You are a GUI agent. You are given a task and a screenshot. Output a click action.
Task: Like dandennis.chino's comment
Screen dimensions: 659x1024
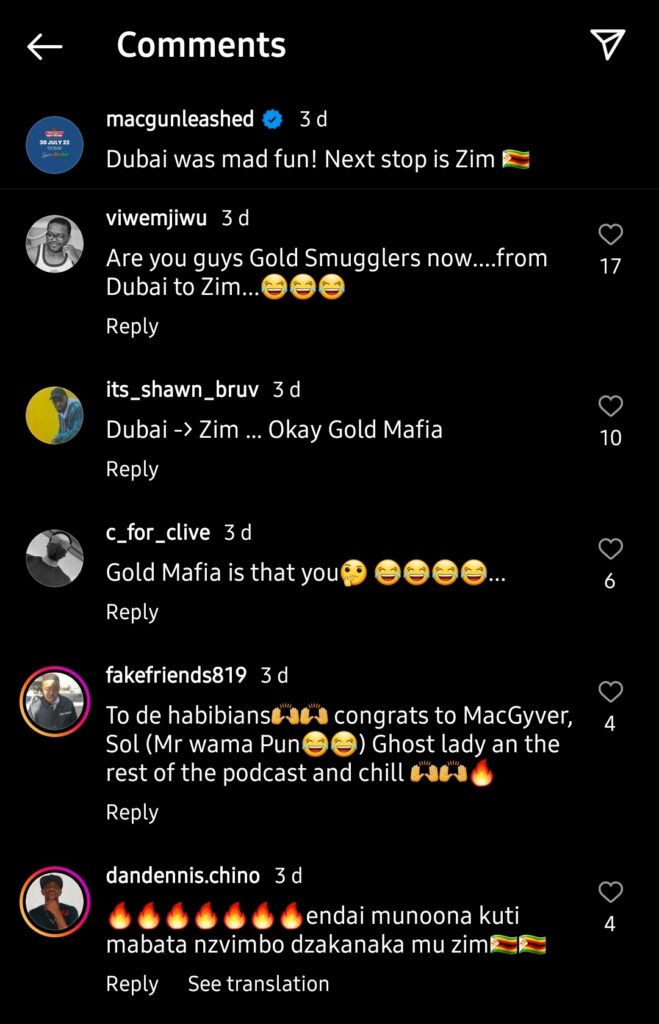(x=610, y=892)
